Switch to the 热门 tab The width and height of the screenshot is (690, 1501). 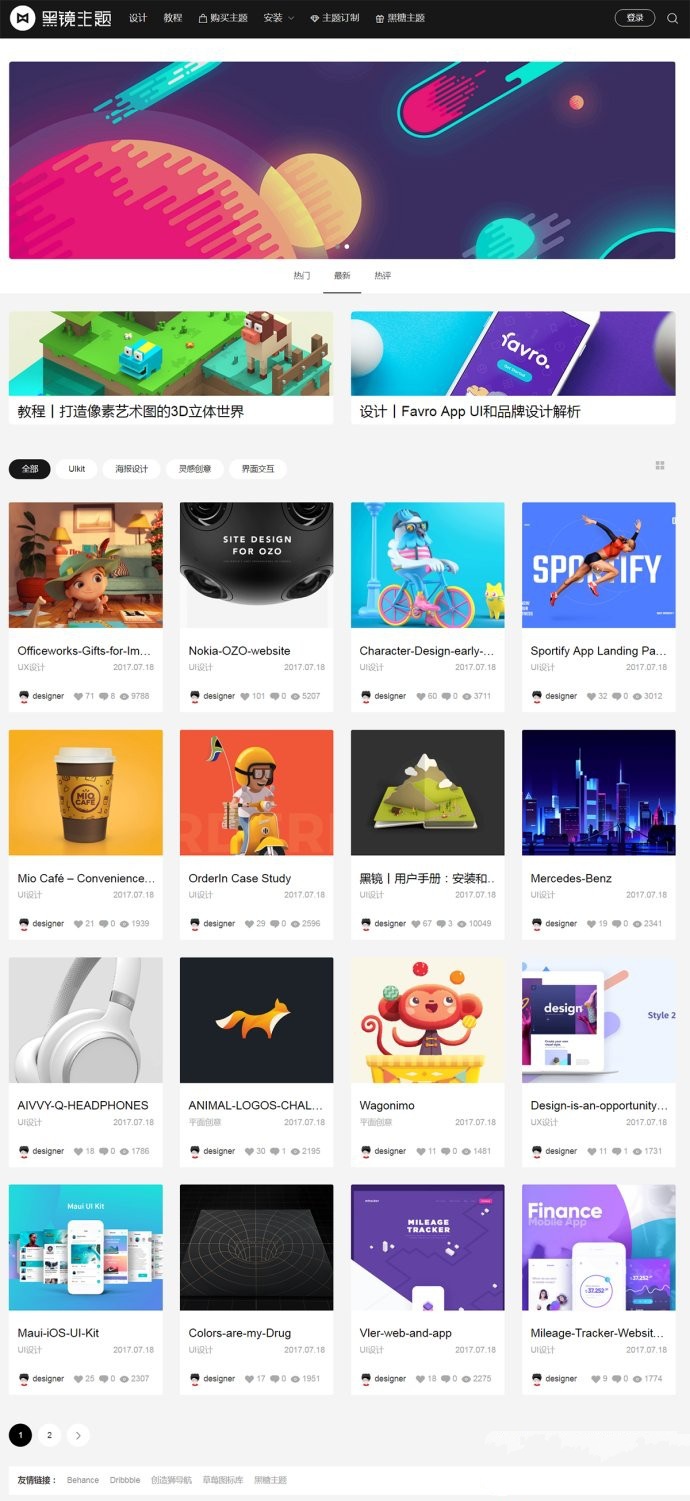tap(302, 275)
